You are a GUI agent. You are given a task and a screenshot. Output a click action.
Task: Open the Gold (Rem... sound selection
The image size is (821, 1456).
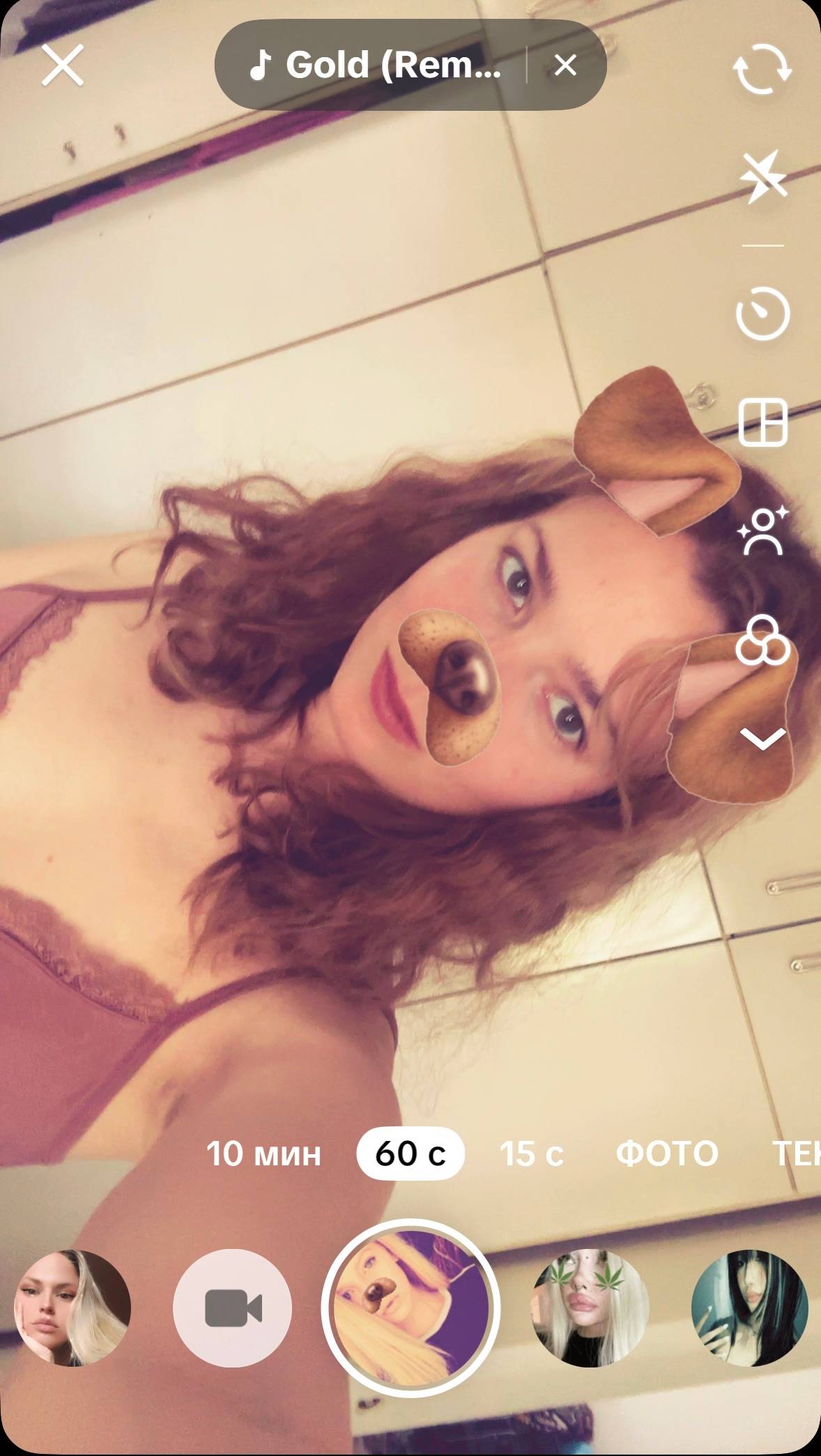pyautogui.click(x=375, y=65)
